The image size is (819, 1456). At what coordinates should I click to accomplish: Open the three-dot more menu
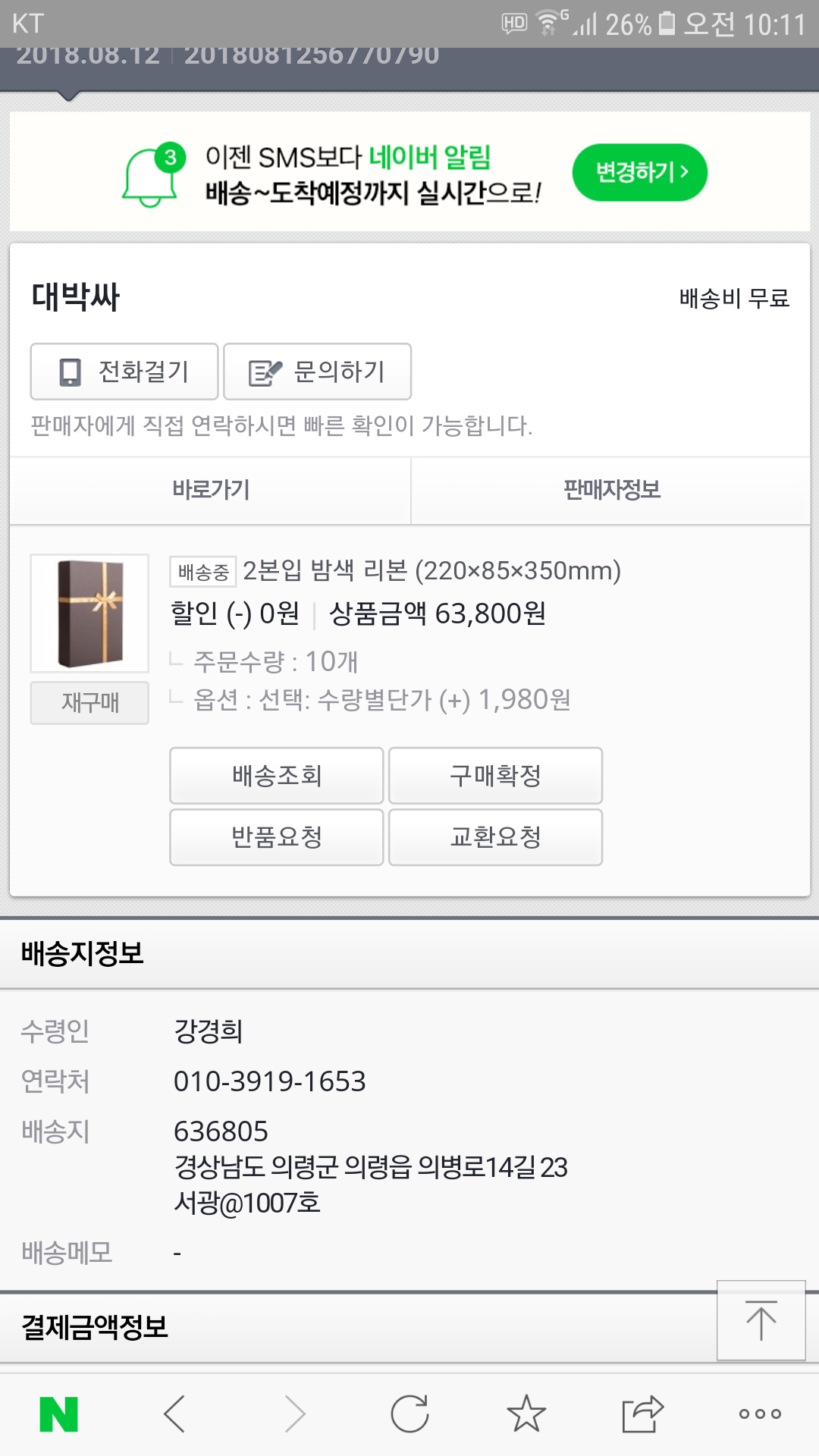tap(760, 1414)
